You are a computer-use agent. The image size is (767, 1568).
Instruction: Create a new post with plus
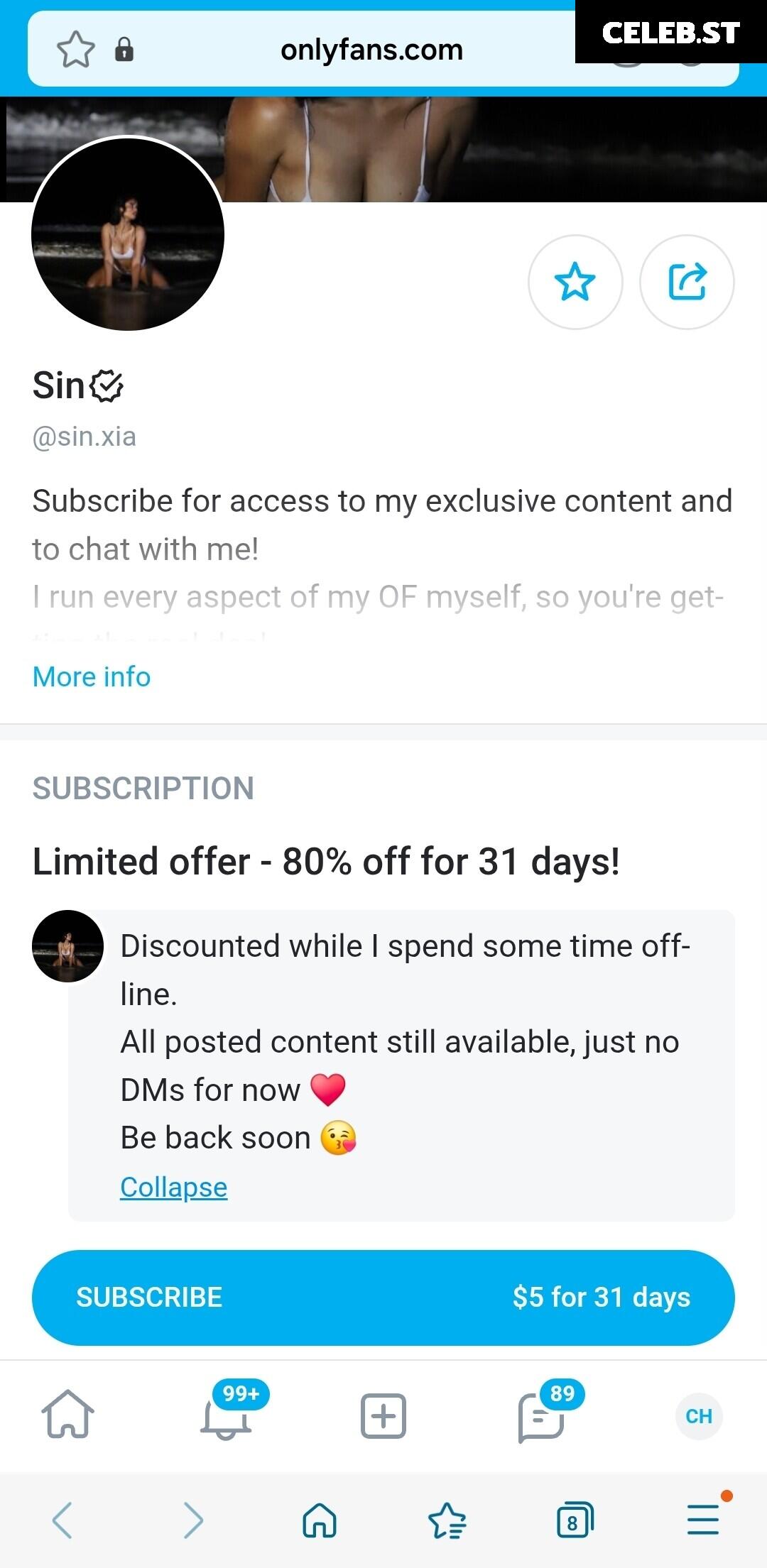click(383, 1415)
